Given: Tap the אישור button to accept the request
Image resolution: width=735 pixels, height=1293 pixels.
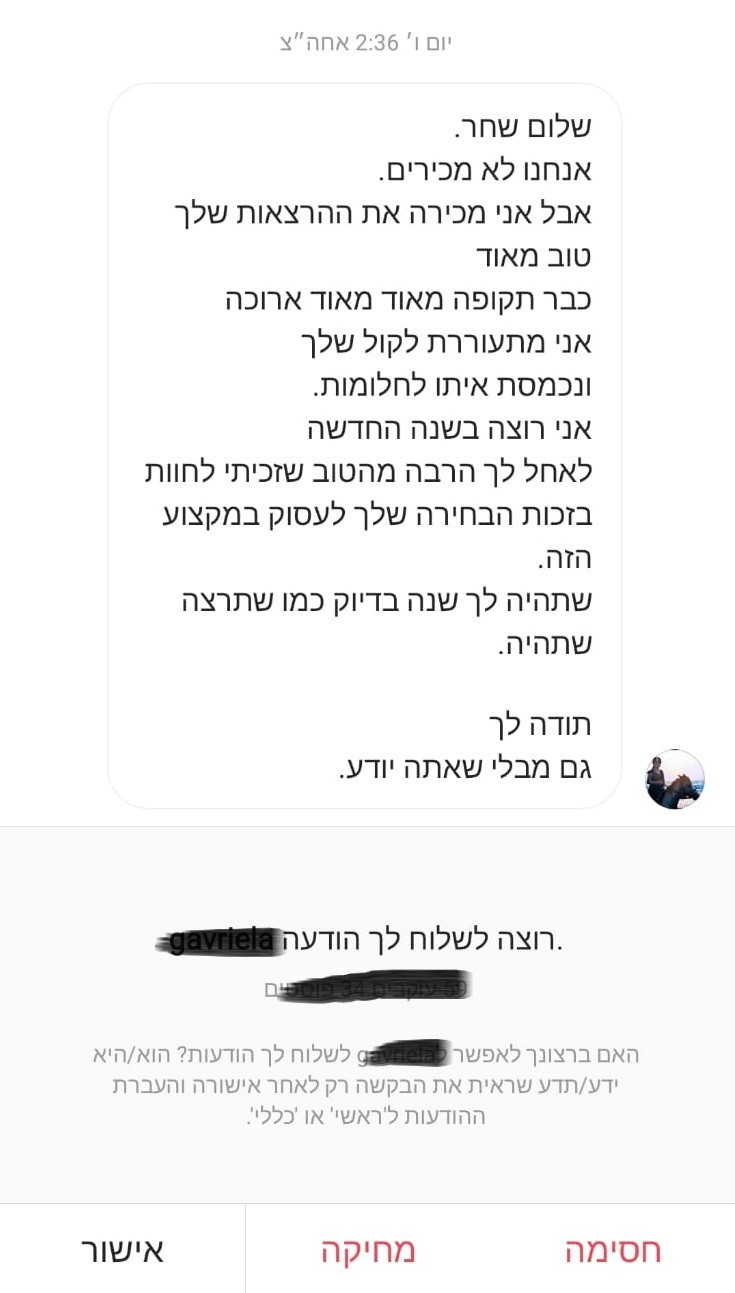Looking at the screenshot, I should (122, 1249).
